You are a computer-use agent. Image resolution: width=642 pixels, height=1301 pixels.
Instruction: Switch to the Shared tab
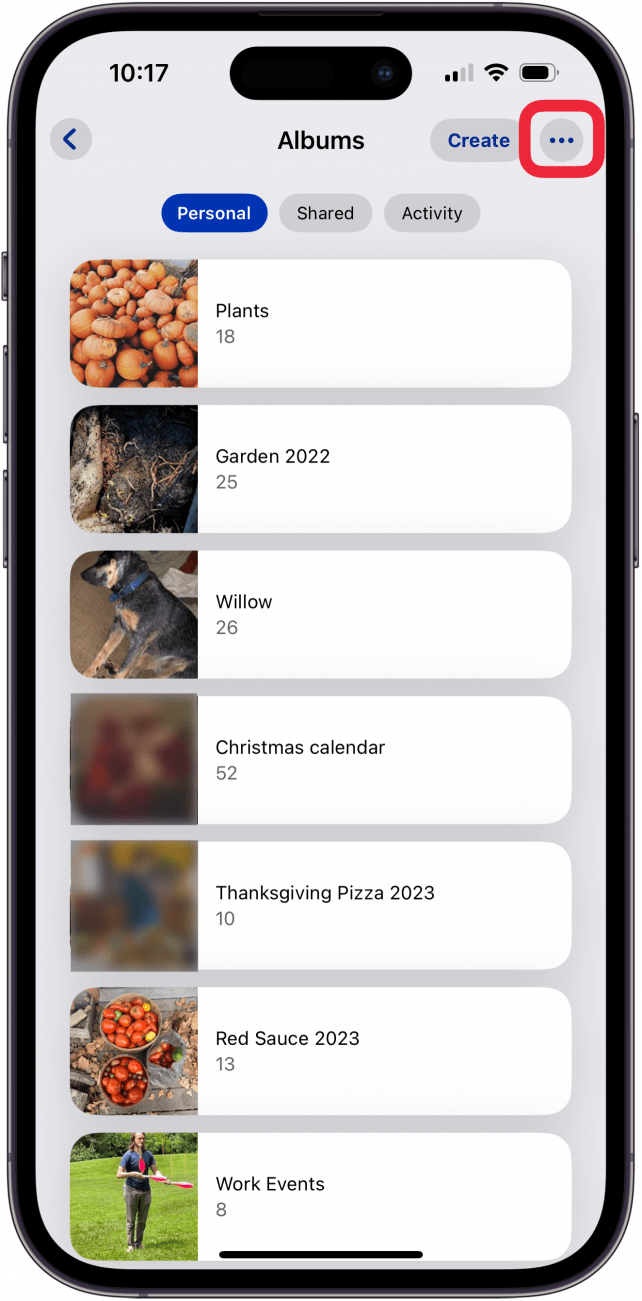point(325,213)
